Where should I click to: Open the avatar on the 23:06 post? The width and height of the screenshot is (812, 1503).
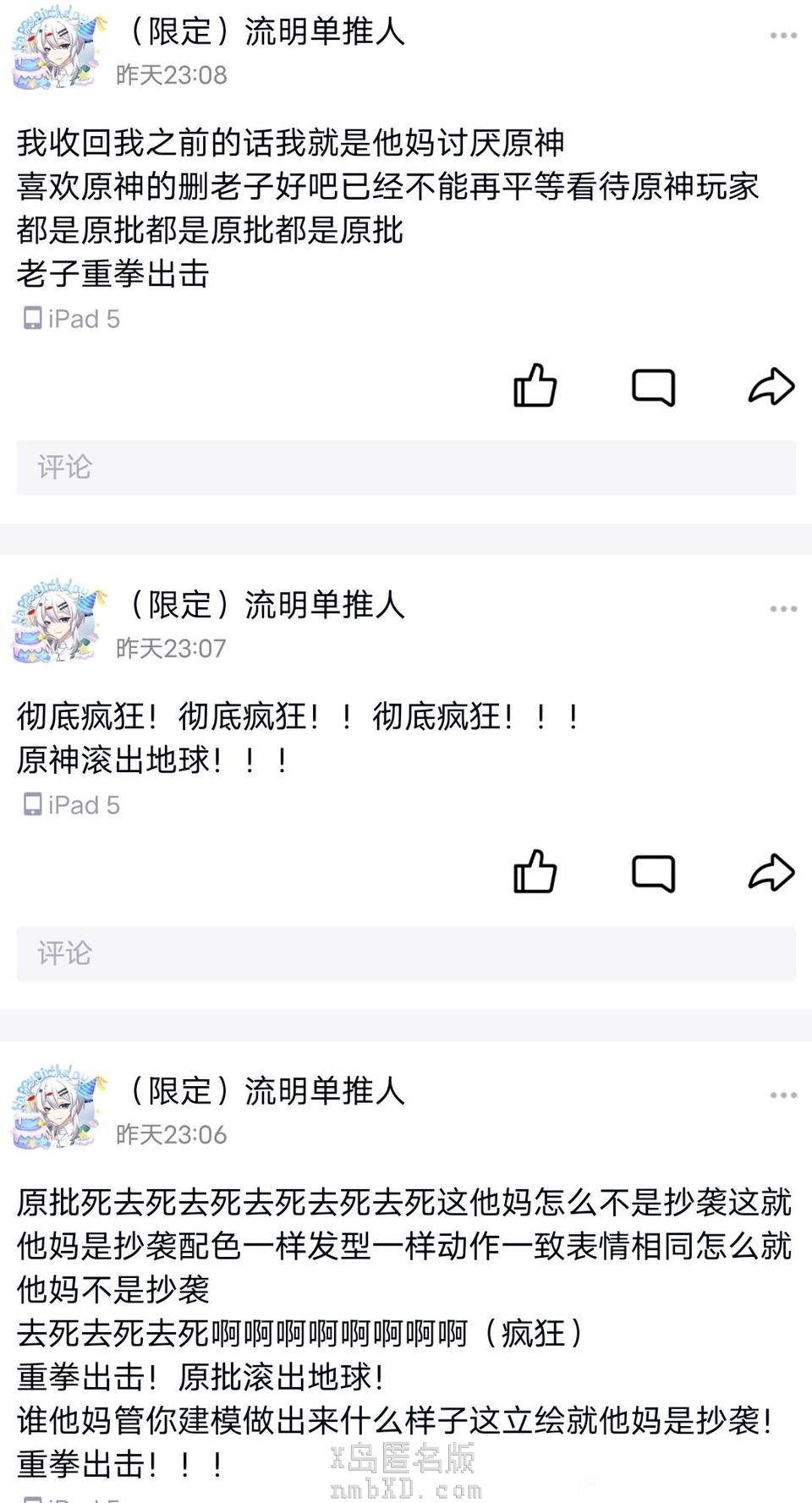tap(59, 1108)
